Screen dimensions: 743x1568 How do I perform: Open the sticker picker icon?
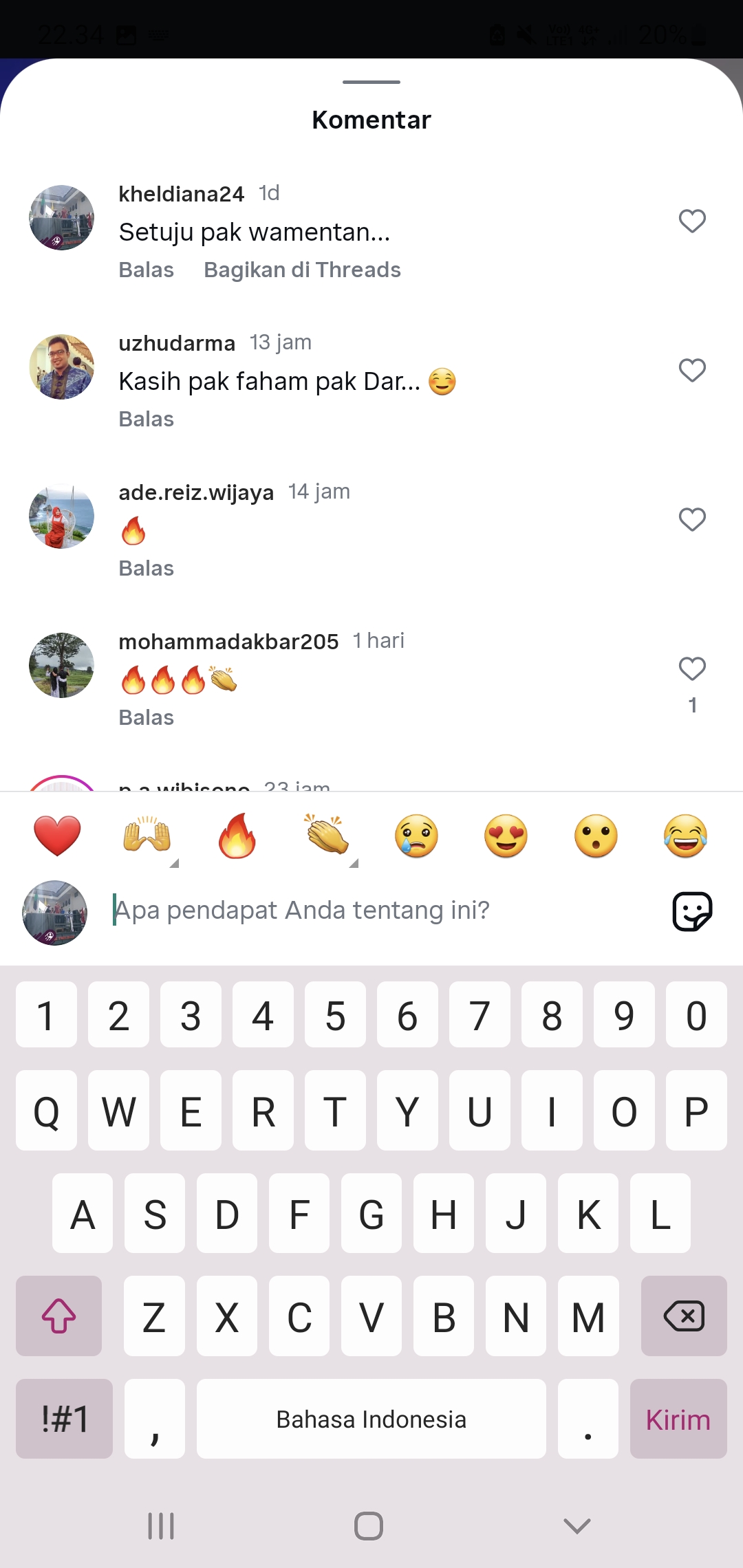click(692, 912)
